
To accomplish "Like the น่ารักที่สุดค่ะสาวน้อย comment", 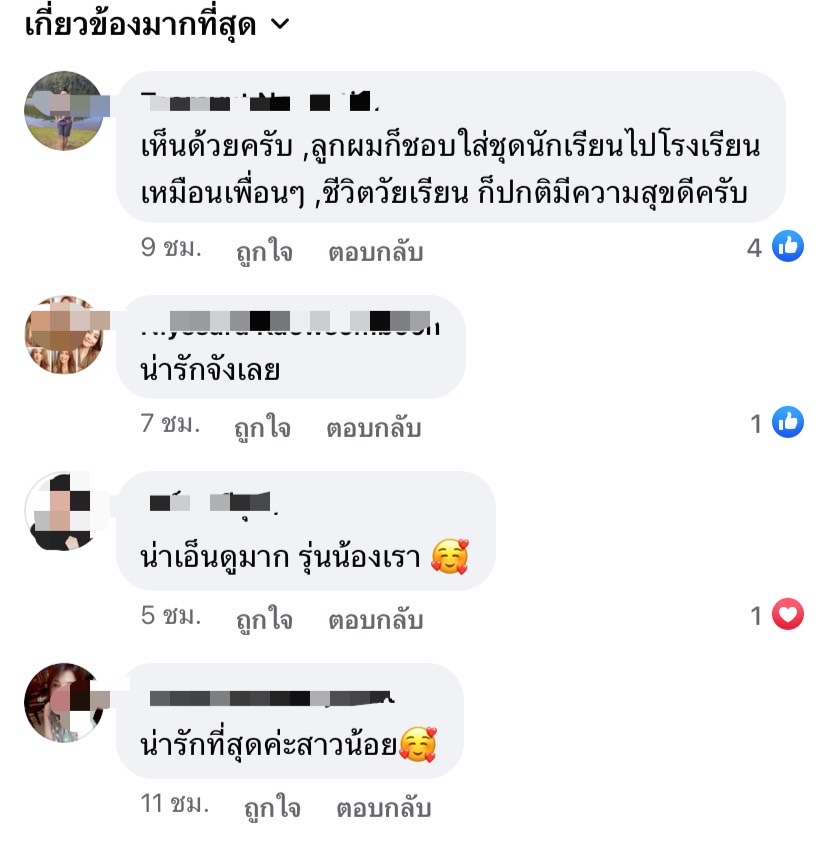I will 271,807.
